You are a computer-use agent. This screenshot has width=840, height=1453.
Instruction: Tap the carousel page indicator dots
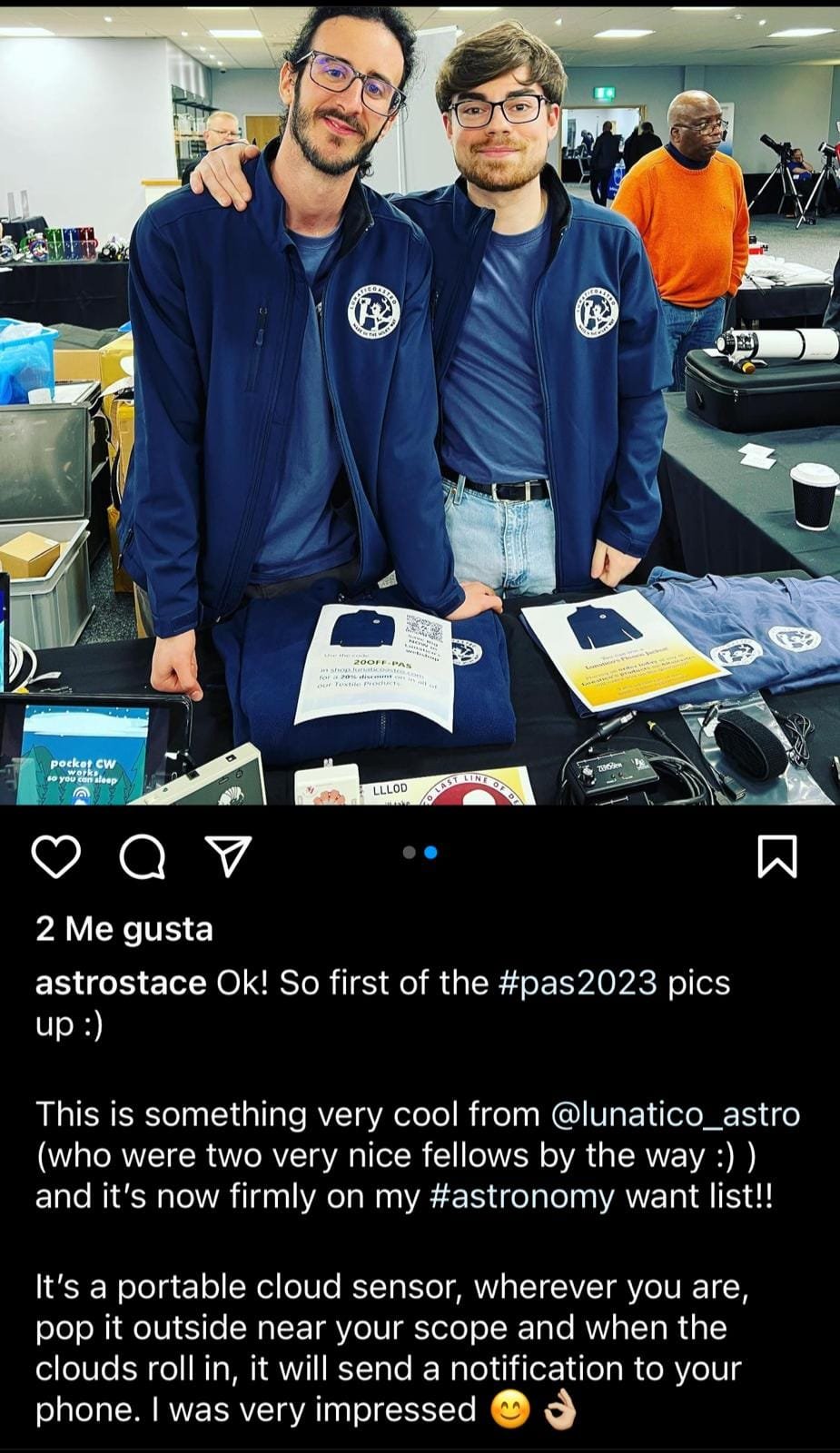420,852
